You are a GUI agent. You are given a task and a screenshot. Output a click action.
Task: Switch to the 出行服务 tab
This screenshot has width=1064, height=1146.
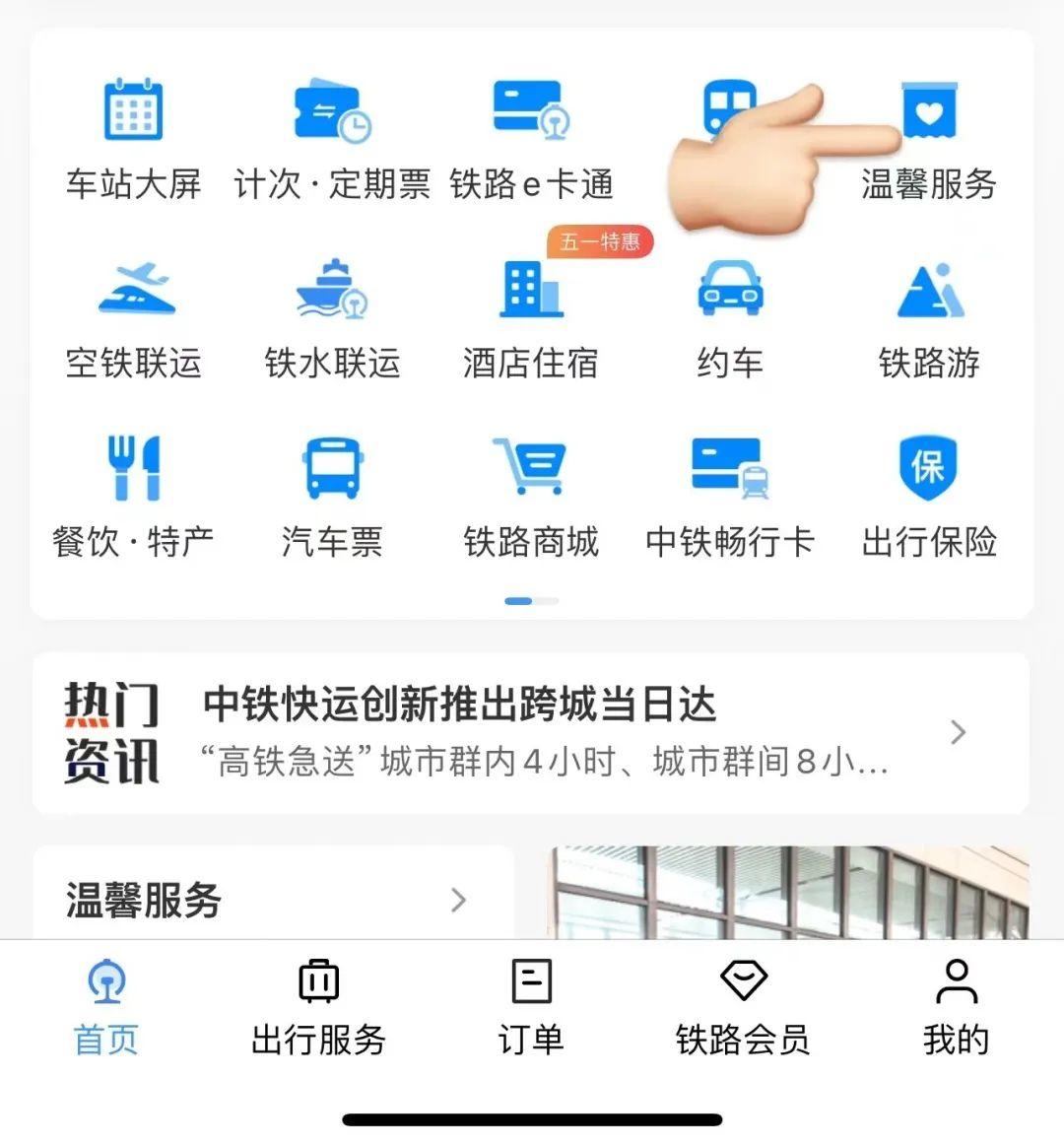(x=318, y=1007)
